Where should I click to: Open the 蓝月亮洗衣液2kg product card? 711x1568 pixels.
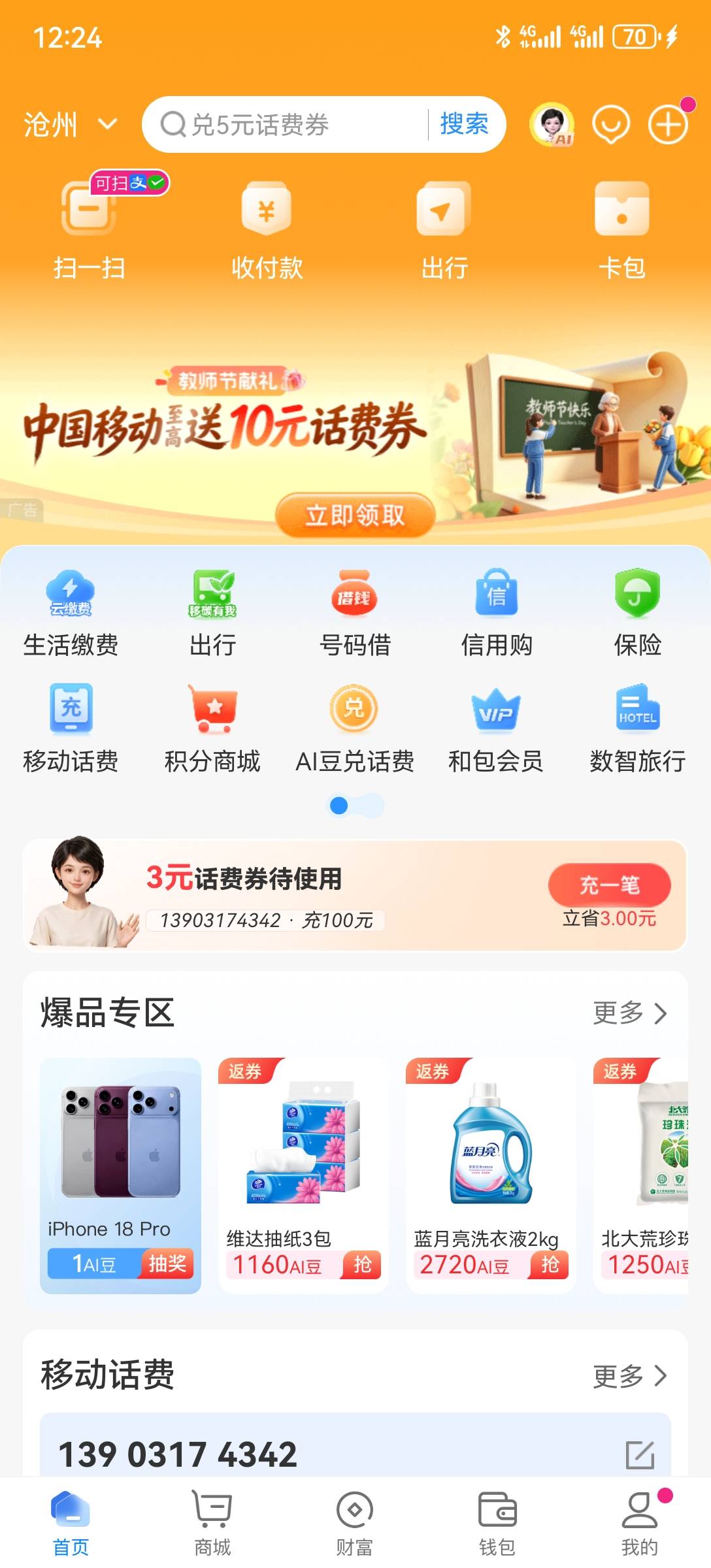click(x=491, y=1175)
